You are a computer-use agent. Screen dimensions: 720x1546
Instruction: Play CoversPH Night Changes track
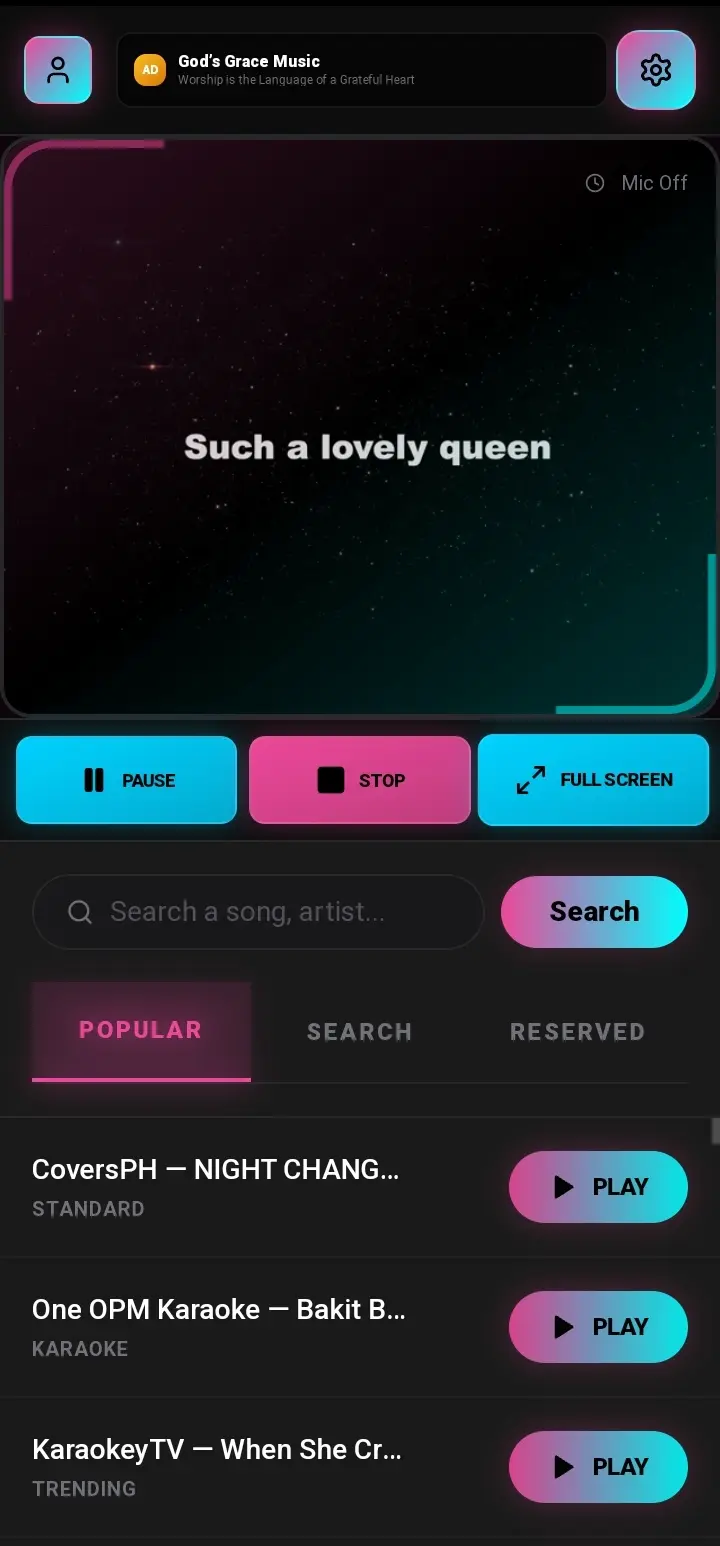coord(598,1187)
